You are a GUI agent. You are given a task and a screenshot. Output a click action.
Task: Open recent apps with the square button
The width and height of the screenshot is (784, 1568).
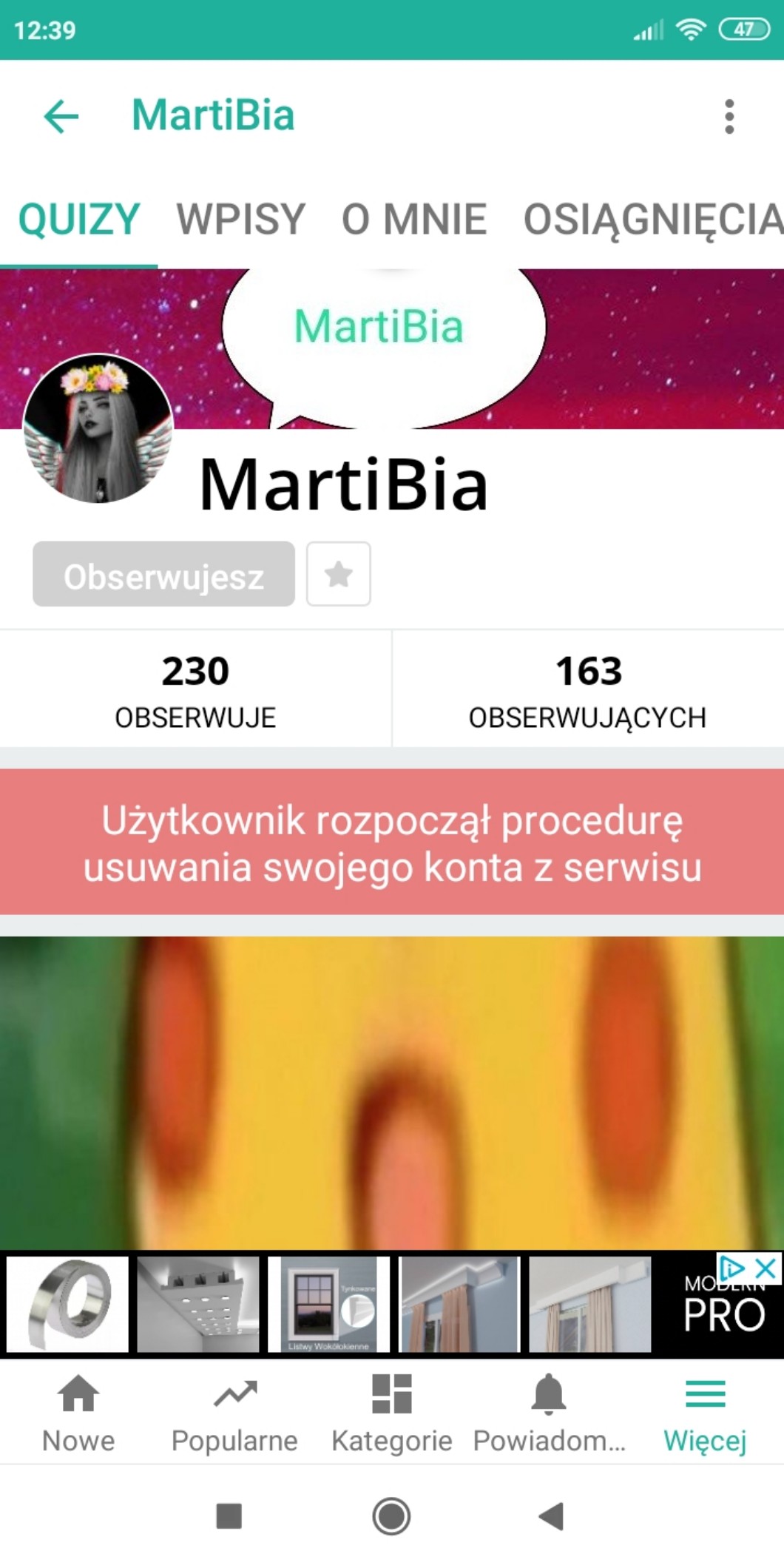click(229, 1516)
